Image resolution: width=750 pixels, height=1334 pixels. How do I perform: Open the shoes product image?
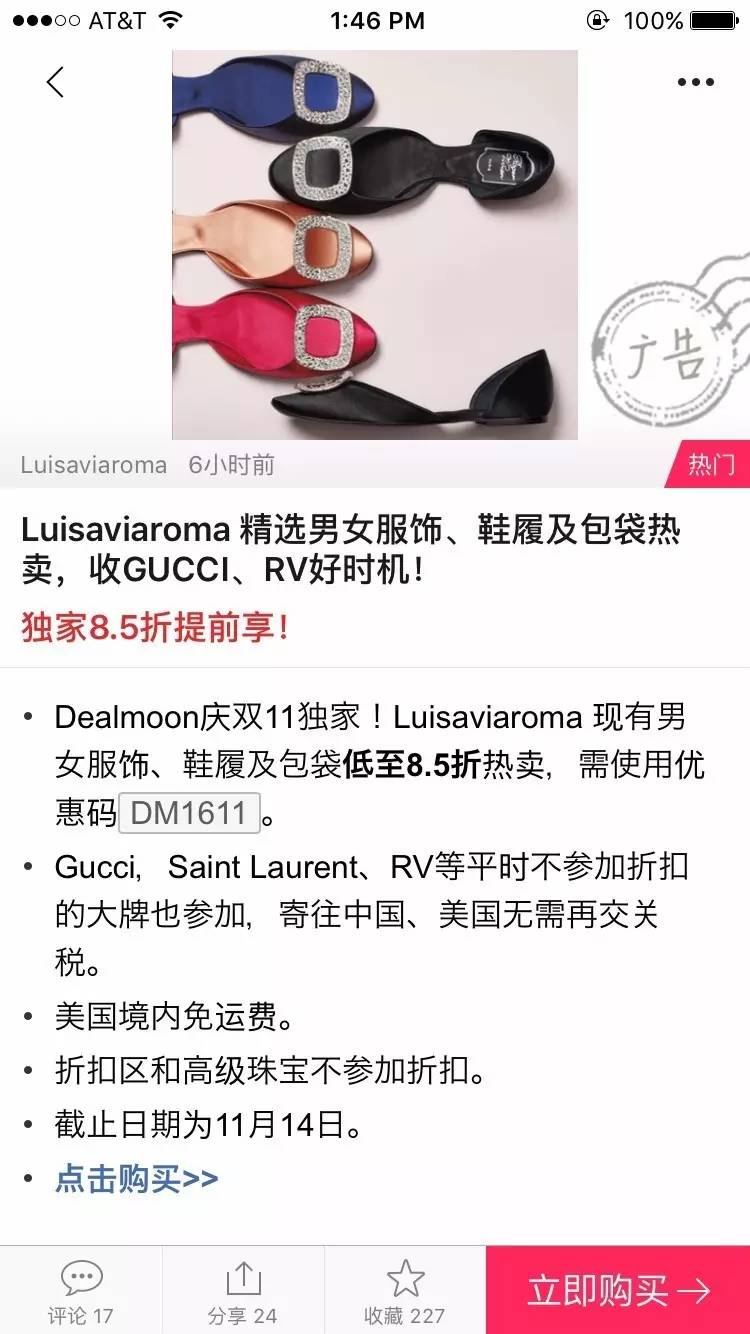(375, 245)
